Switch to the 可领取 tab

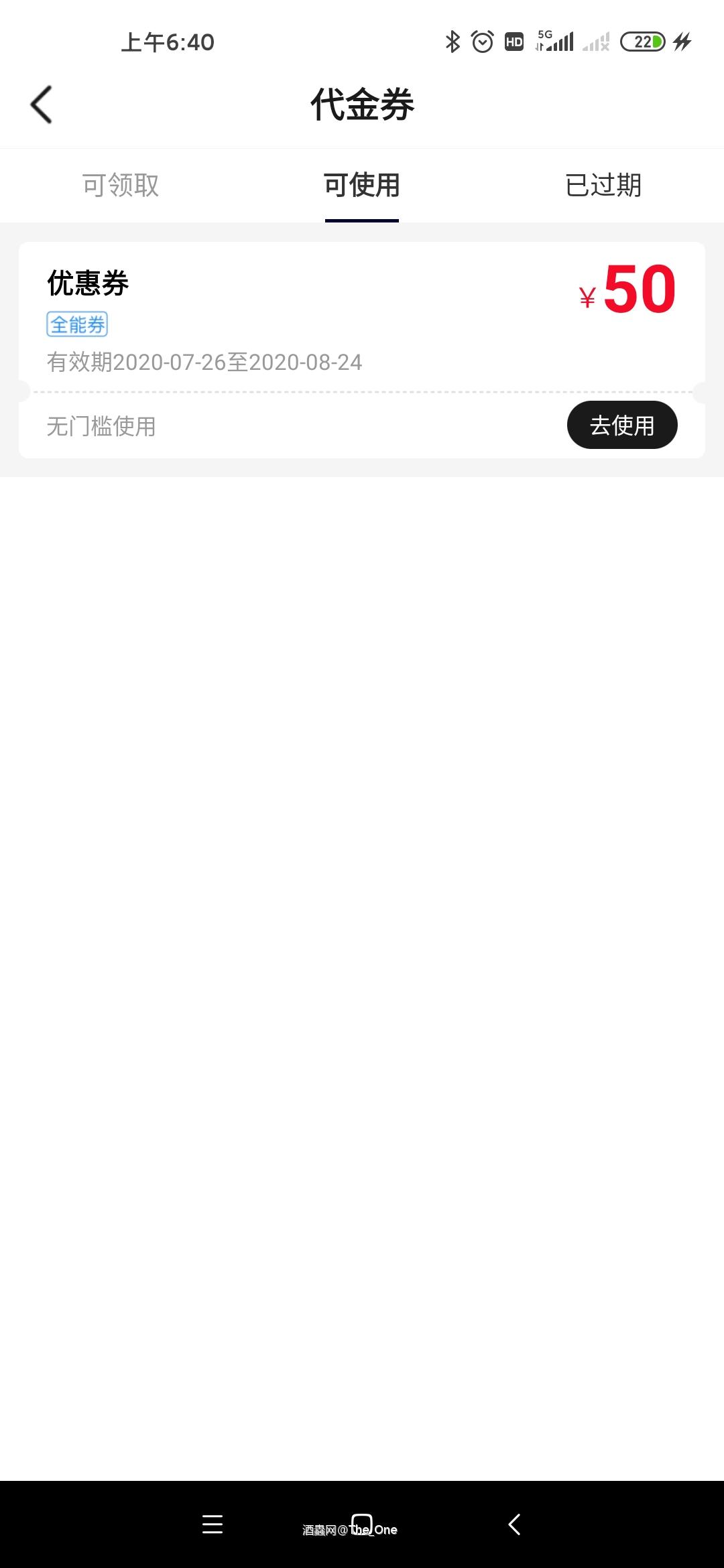(x=119, y=186)
